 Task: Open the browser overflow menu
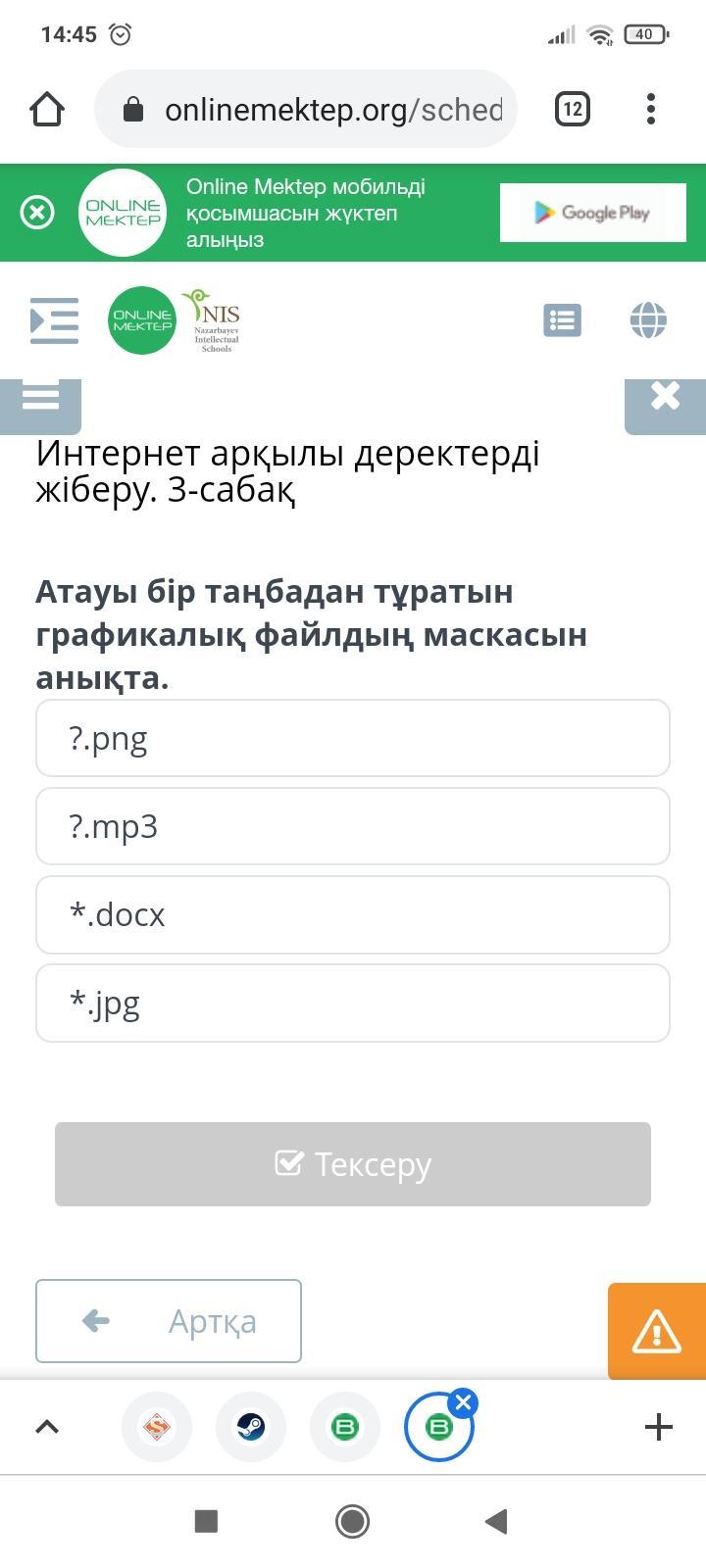(651, 109)
